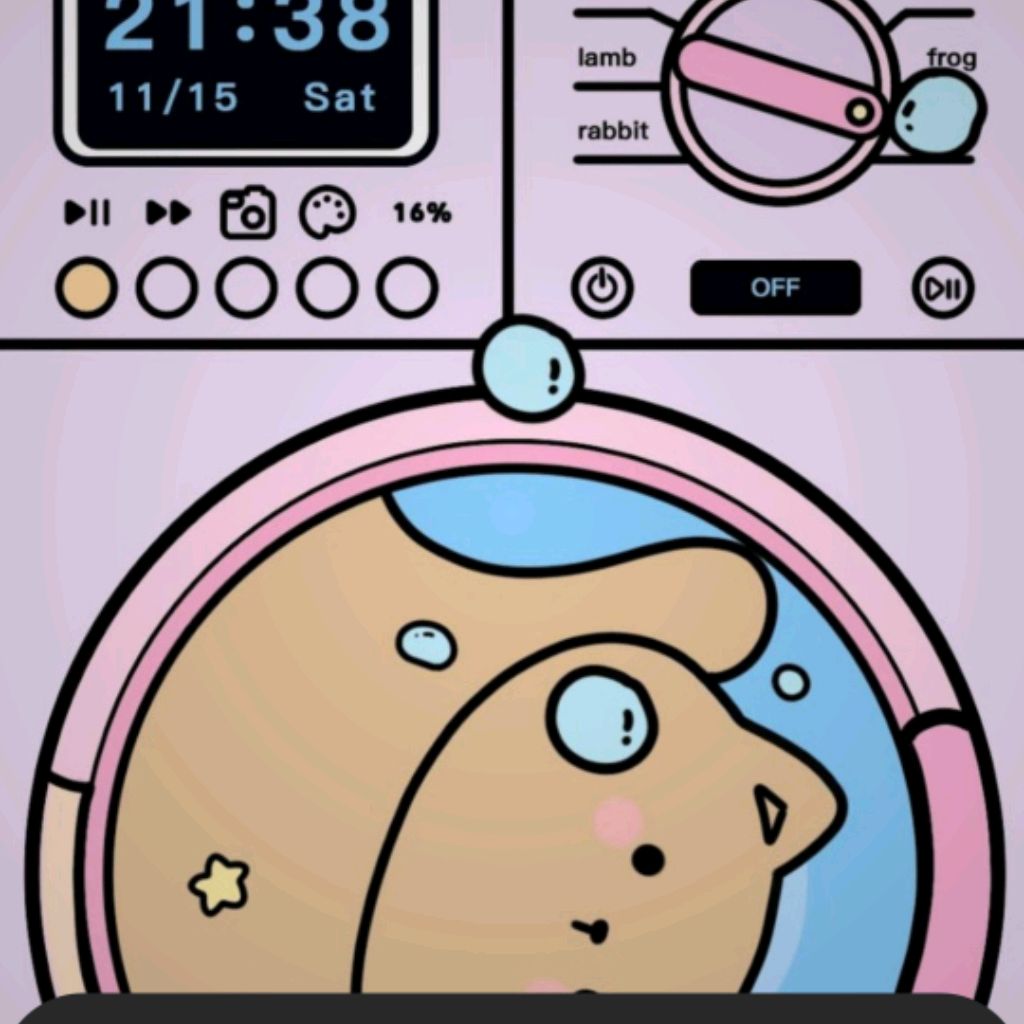Image resolution: width=1024 pixels, height=1024 pixels.
Task: Select the frog setting on the dial
Action: pyautogui.click(x=950, y=58)
